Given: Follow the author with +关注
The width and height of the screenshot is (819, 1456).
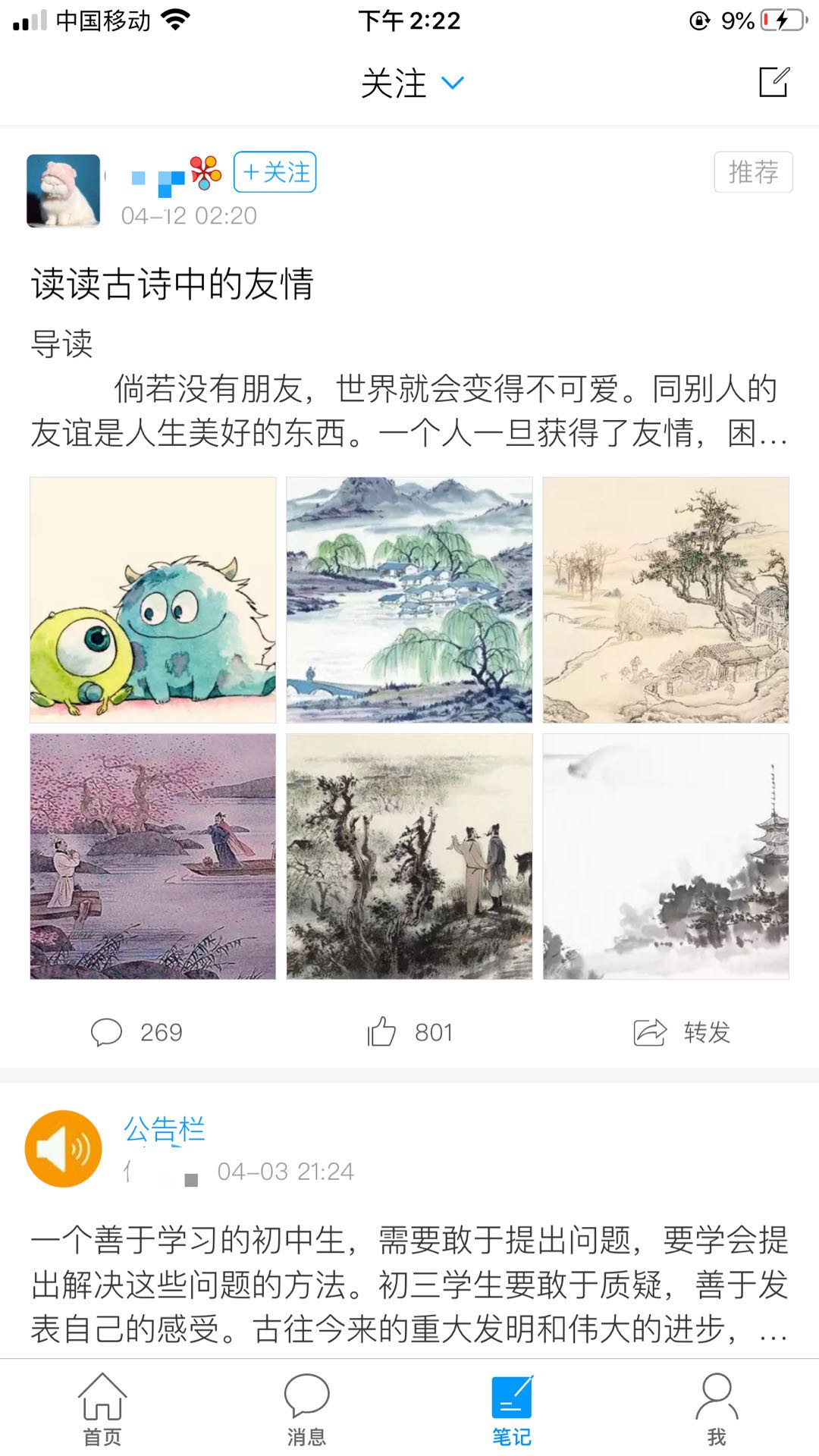Looking at the screenshot, I should 275,172.
